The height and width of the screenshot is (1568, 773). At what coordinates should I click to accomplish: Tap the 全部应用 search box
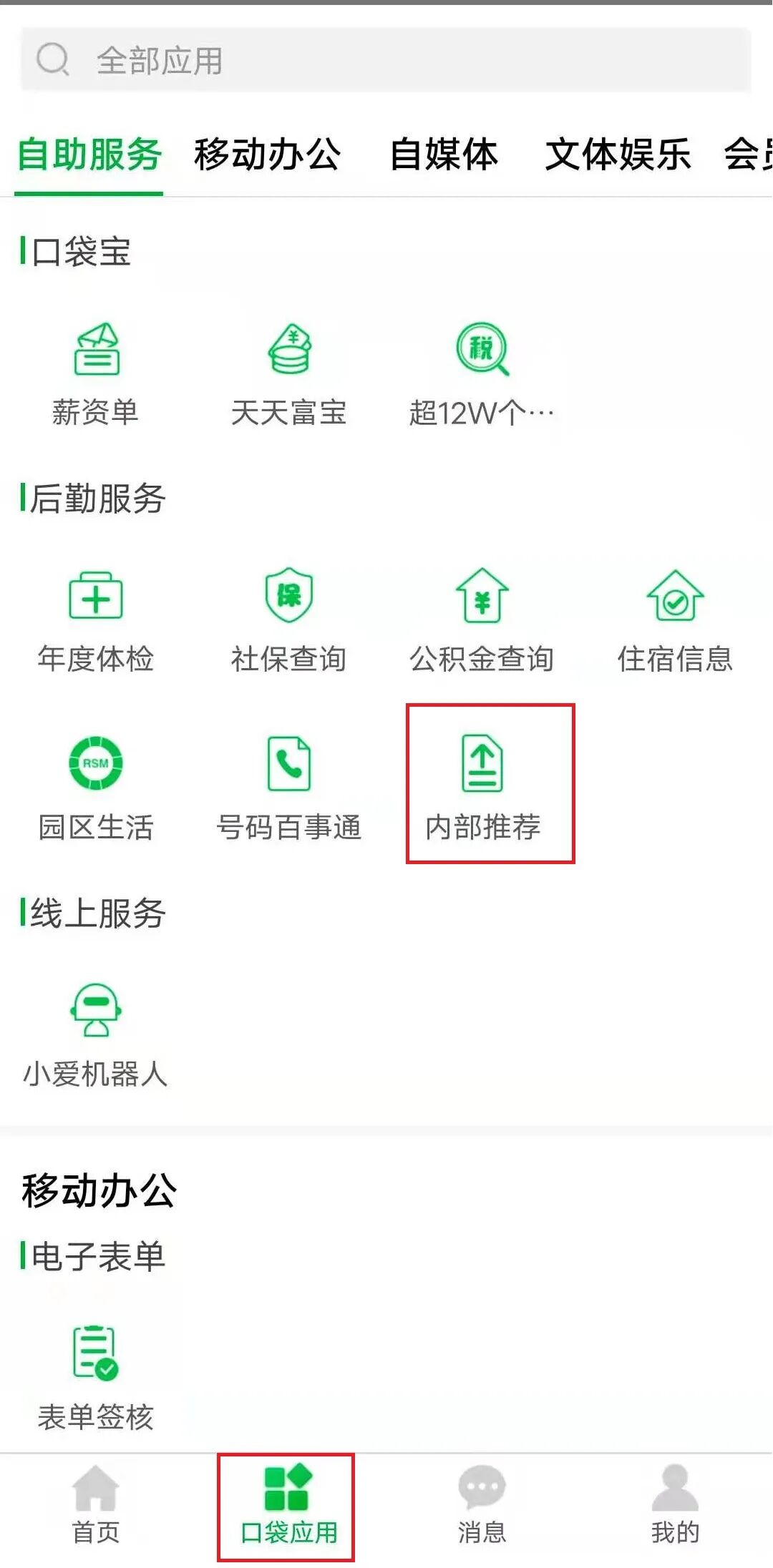pos(386,60)
